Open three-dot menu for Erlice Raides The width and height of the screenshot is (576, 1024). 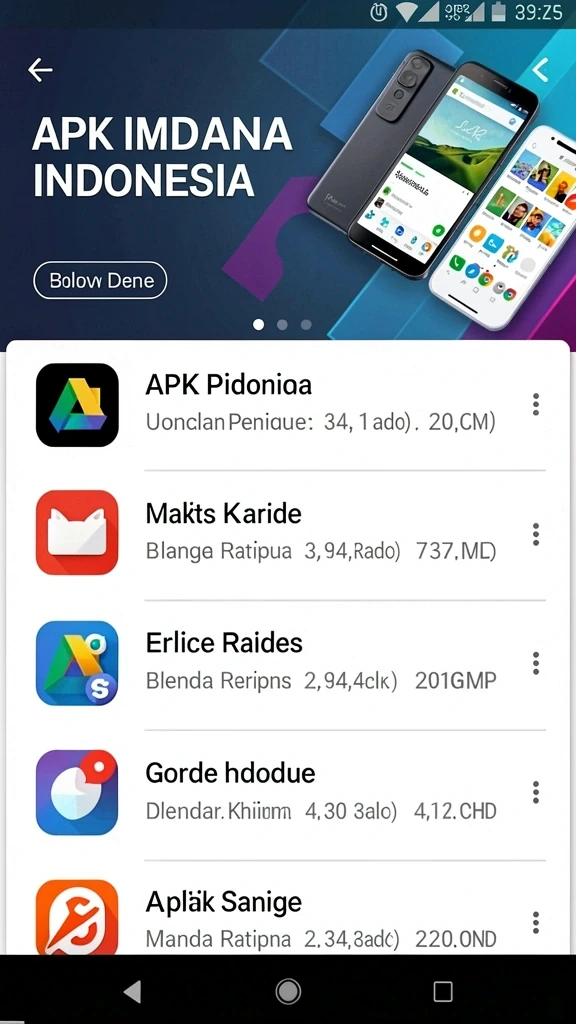[x=536, y=664]
